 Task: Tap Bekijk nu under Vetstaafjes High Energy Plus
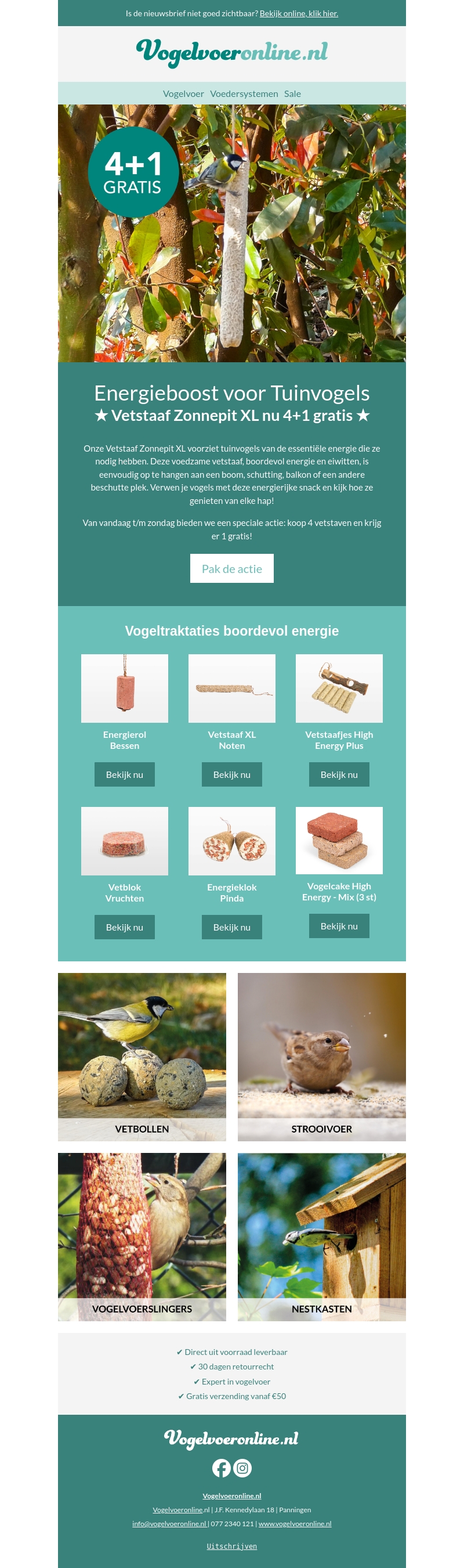339,774
